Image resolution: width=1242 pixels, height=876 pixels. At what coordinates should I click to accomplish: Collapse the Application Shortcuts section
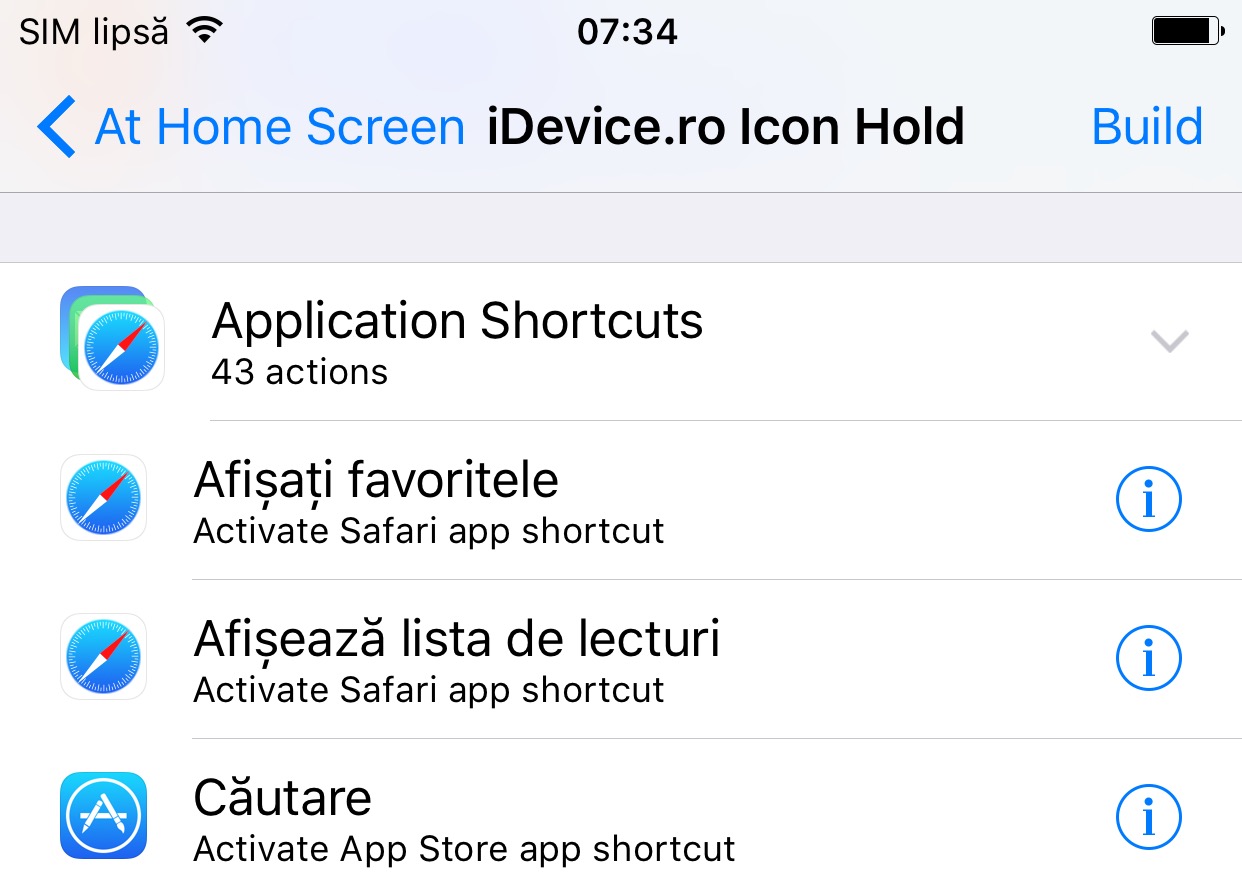1168,342
